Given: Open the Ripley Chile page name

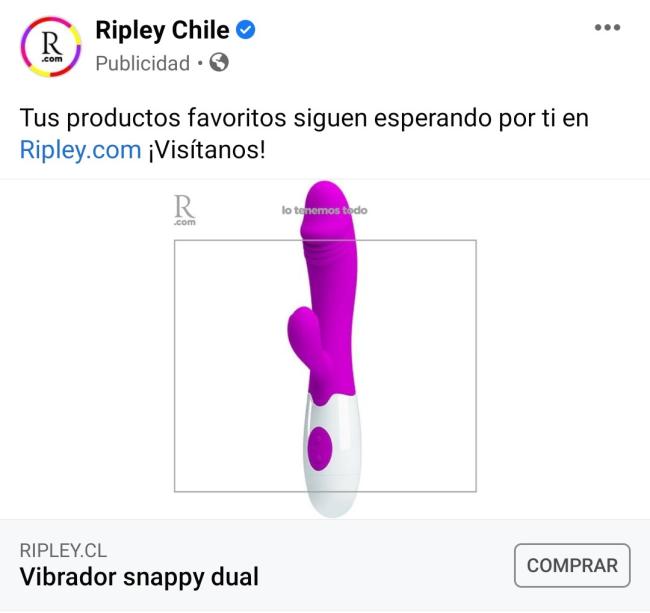Looking at the screenshot, I should (162, 30).
